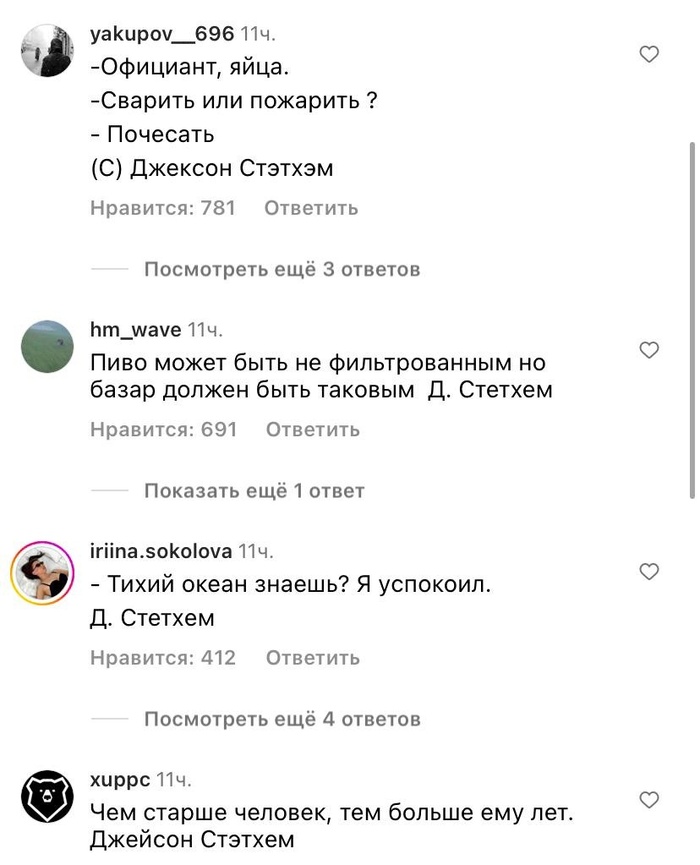
Task: Reply to yakupov__696's comment
Action: click(x=310, y=208)
